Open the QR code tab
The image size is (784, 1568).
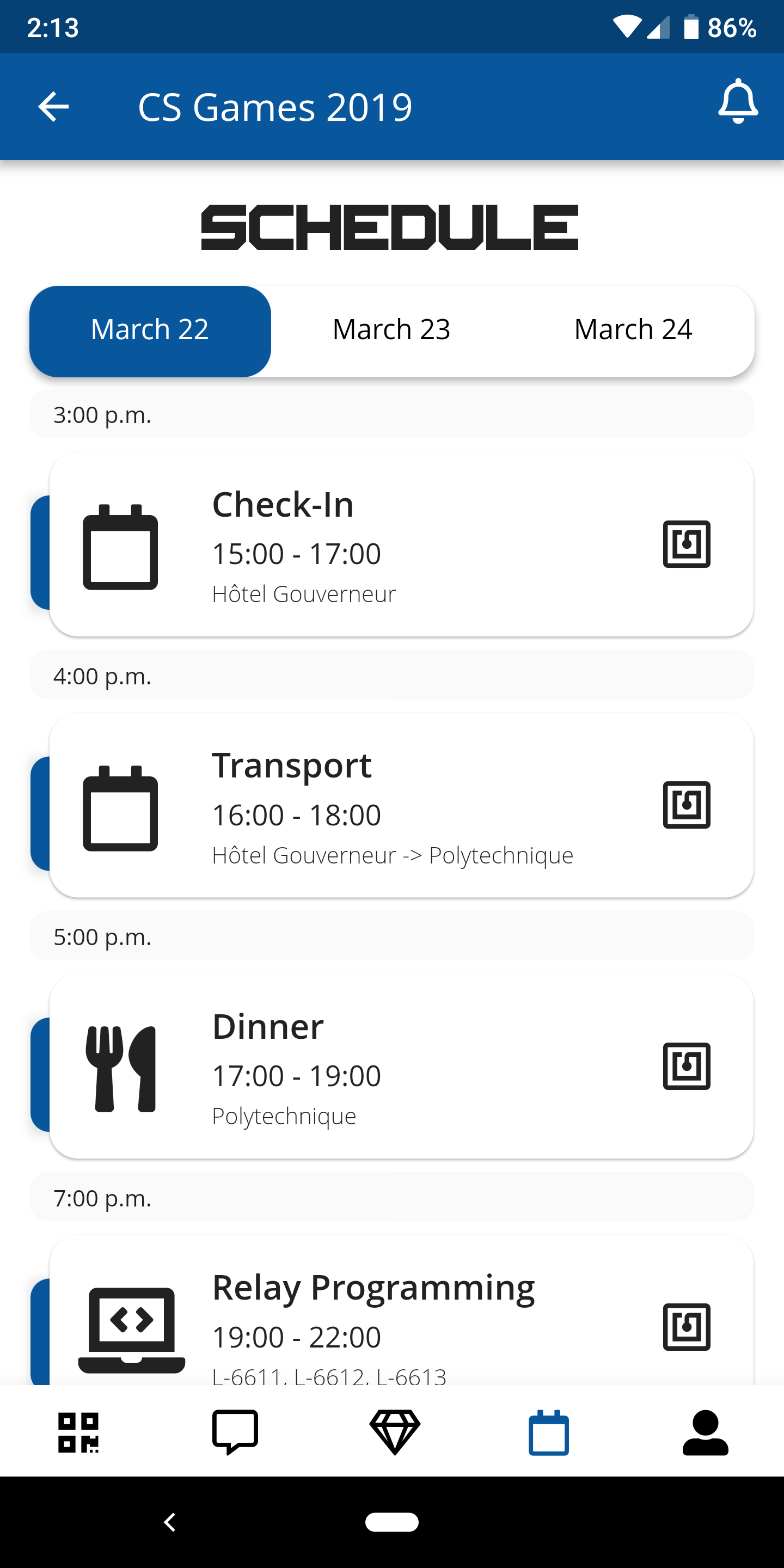click(x=78, y=1432)
